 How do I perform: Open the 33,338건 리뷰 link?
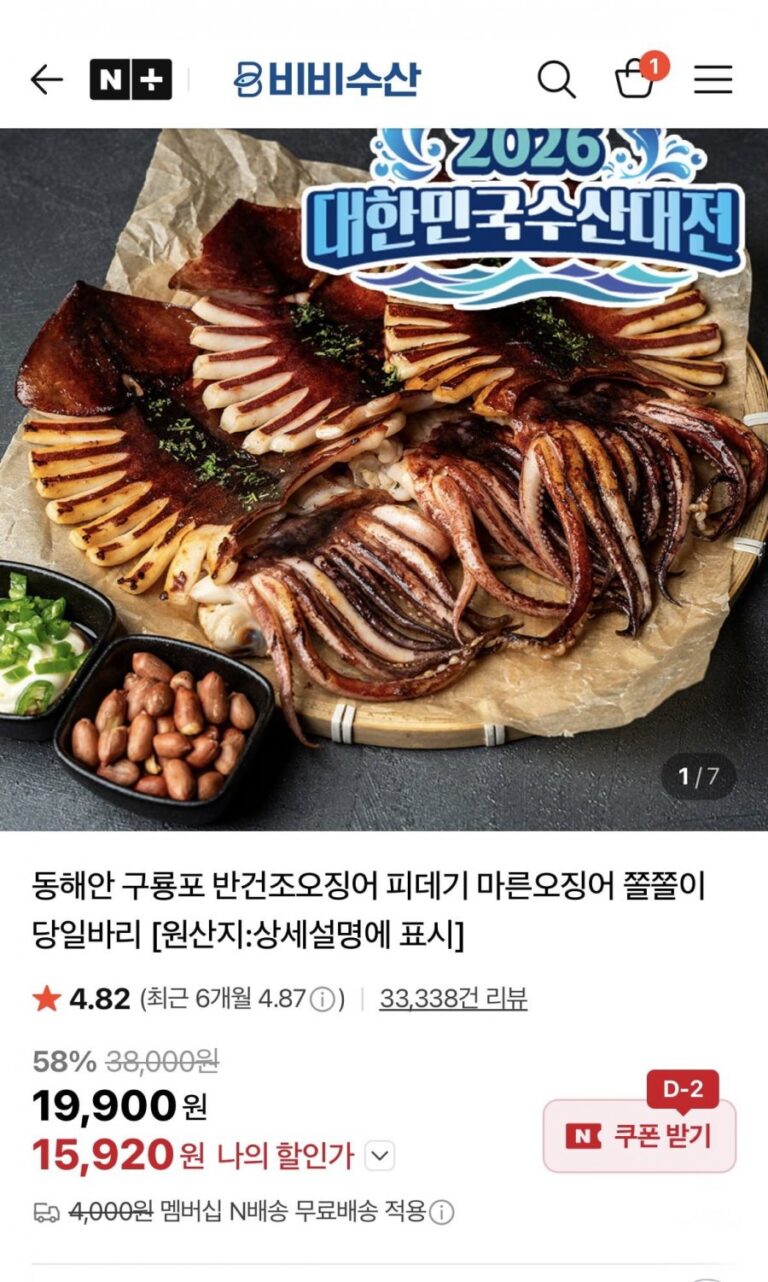click(x=453, y=998)
